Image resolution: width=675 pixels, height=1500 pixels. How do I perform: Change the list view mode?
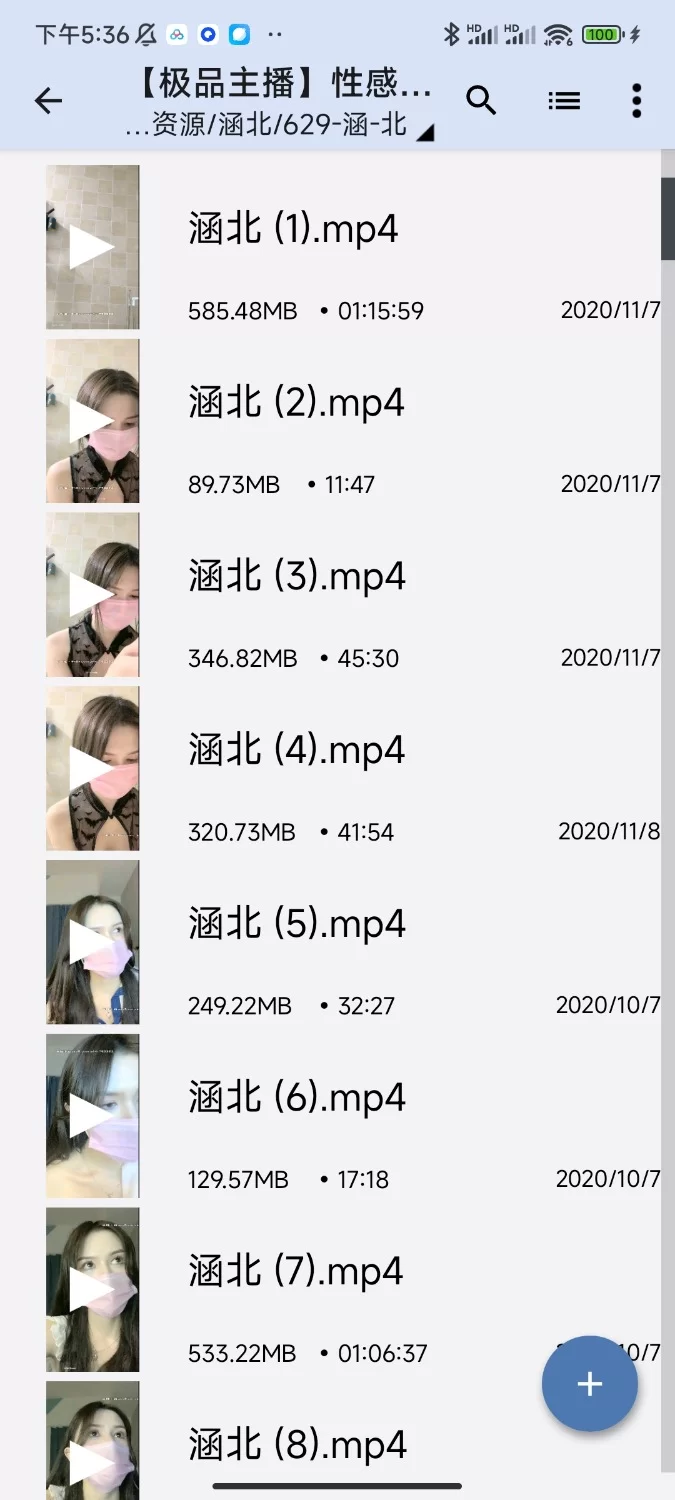(564, 100)
